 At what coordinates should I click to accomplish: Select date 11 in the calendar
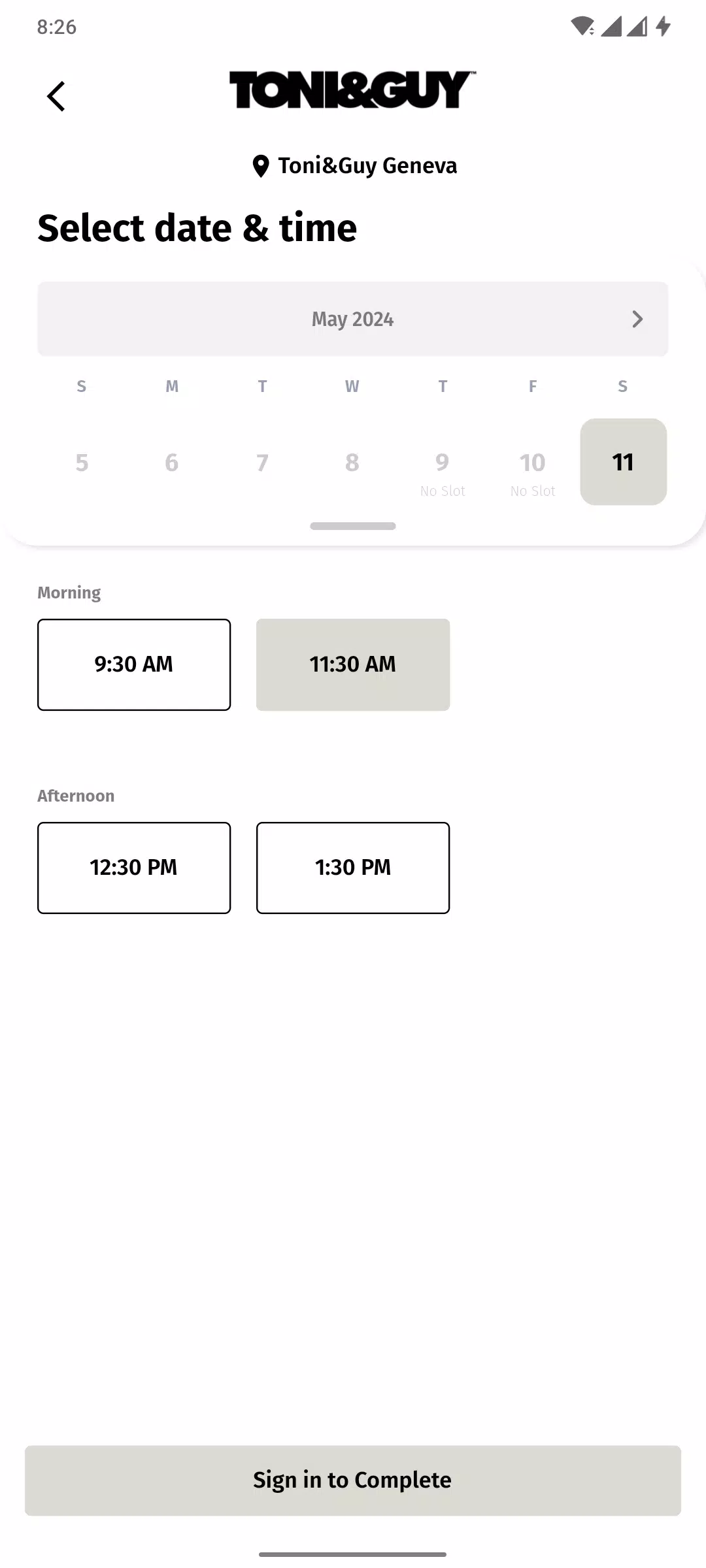pos(623,462)
